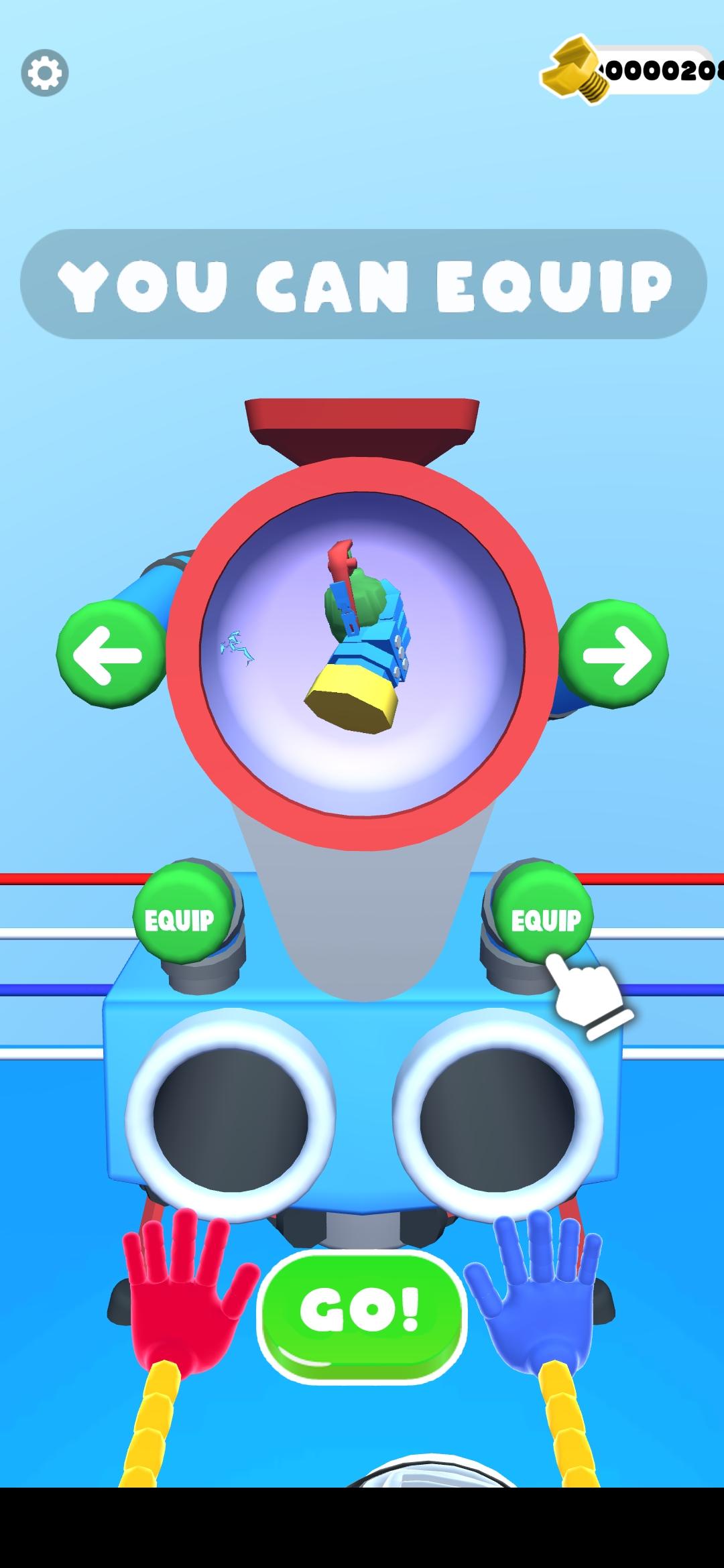Open the settings gear

[x=45, y=72]
